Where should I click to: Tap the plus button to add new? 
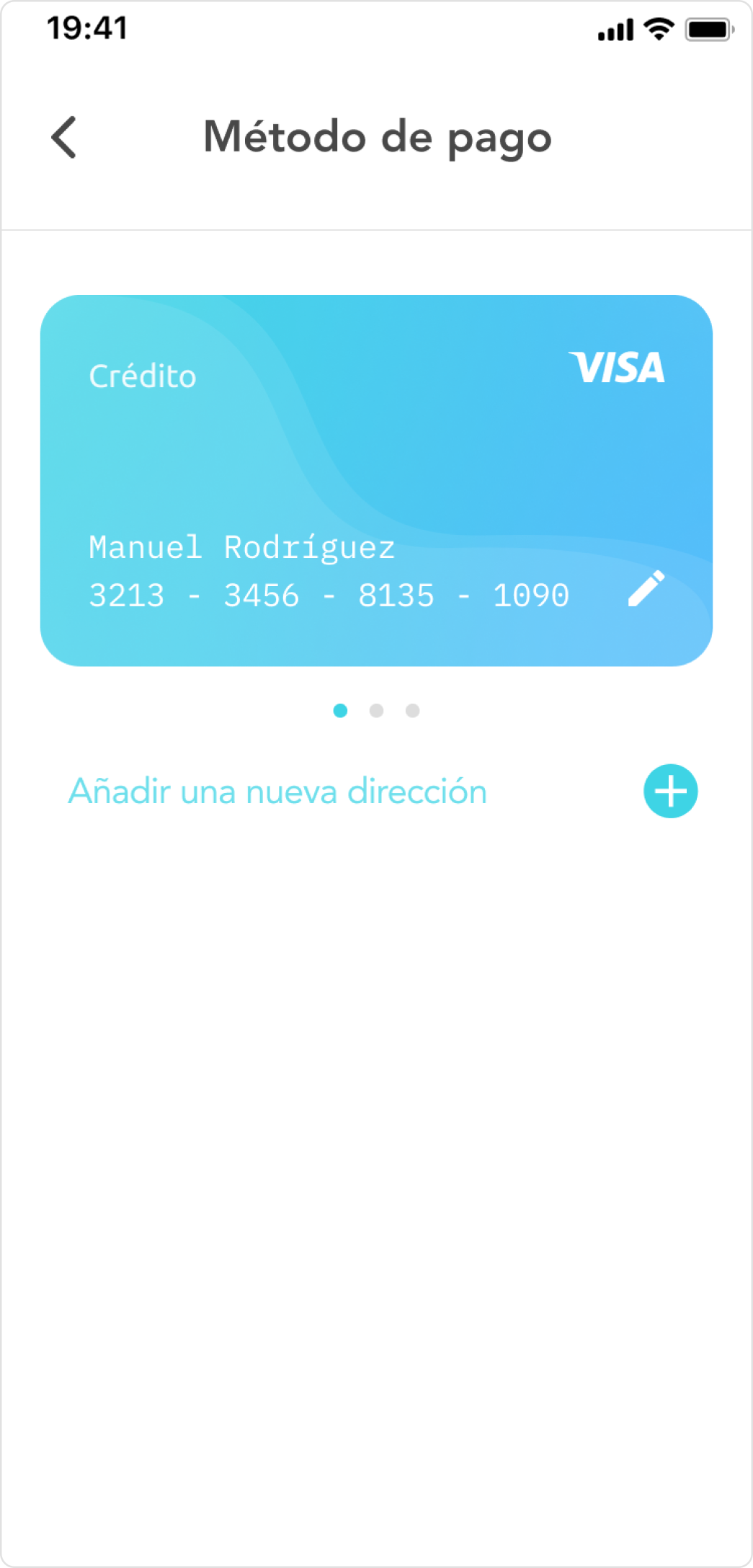[670, 791]
